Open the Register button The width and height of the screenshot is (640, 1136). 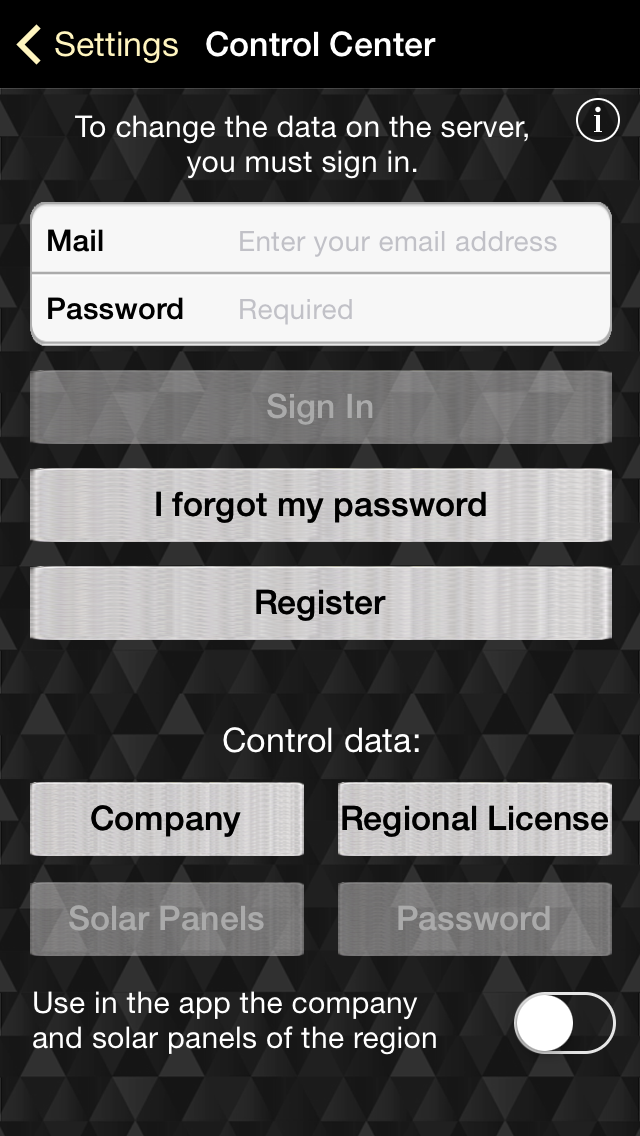coord(321,603)
